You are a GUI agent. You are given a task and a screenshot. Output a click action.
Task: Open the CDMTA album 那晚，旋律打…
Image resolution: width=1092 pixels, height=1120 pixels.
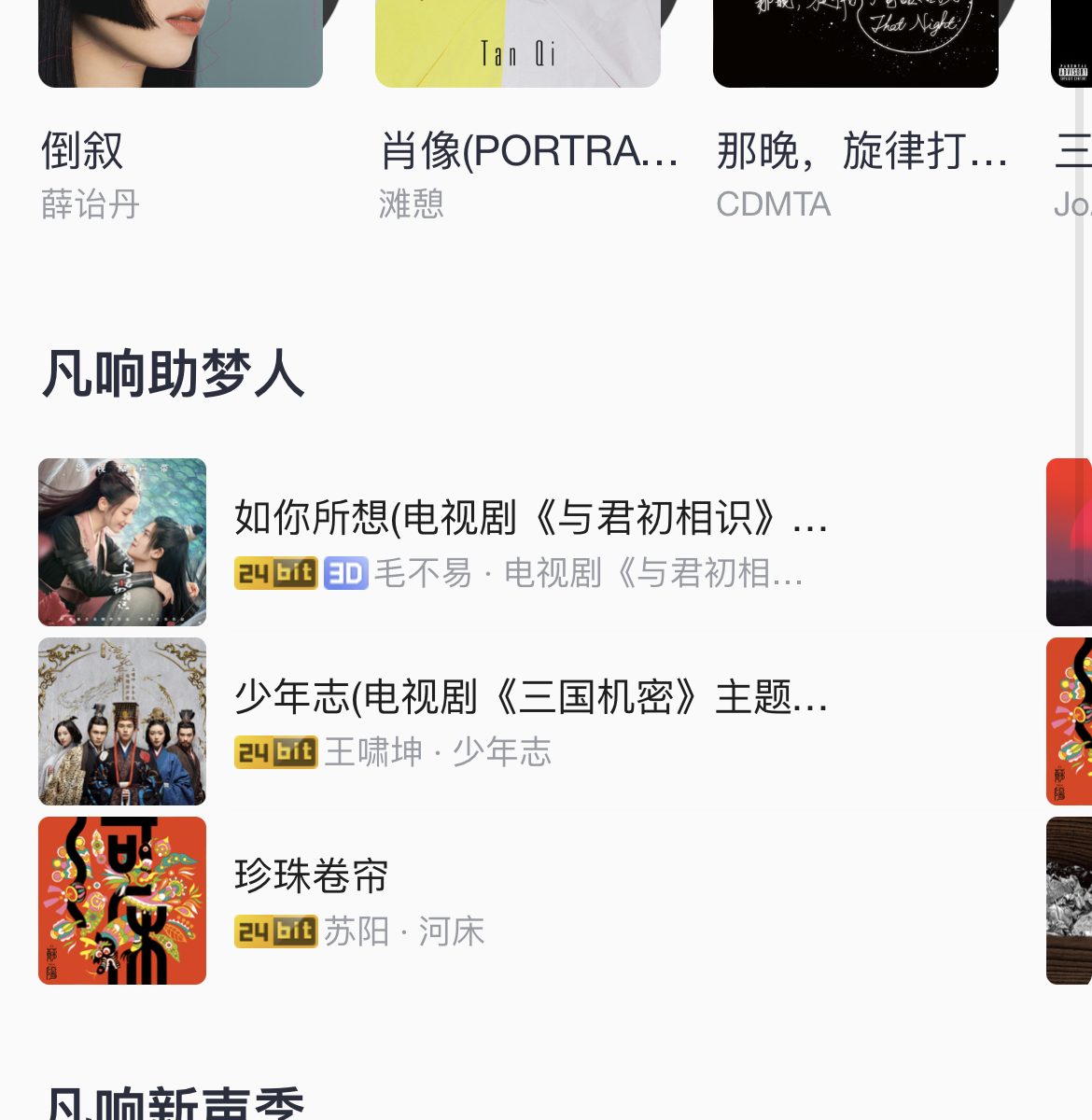(x=855, y=47)
